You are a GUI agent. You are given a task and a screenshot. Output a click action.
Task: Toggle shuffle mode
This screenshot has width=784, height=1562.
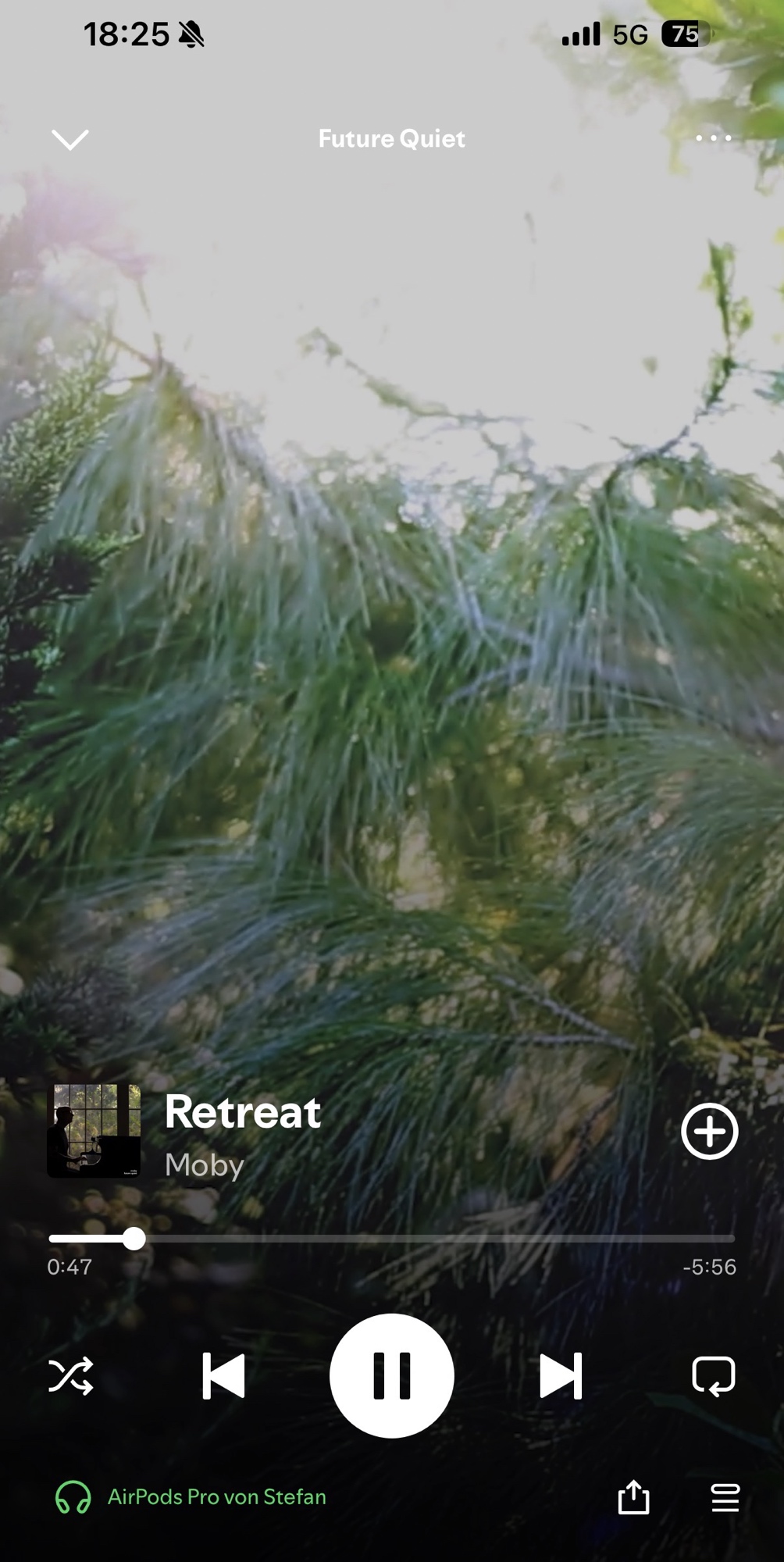click(71, 1376)
